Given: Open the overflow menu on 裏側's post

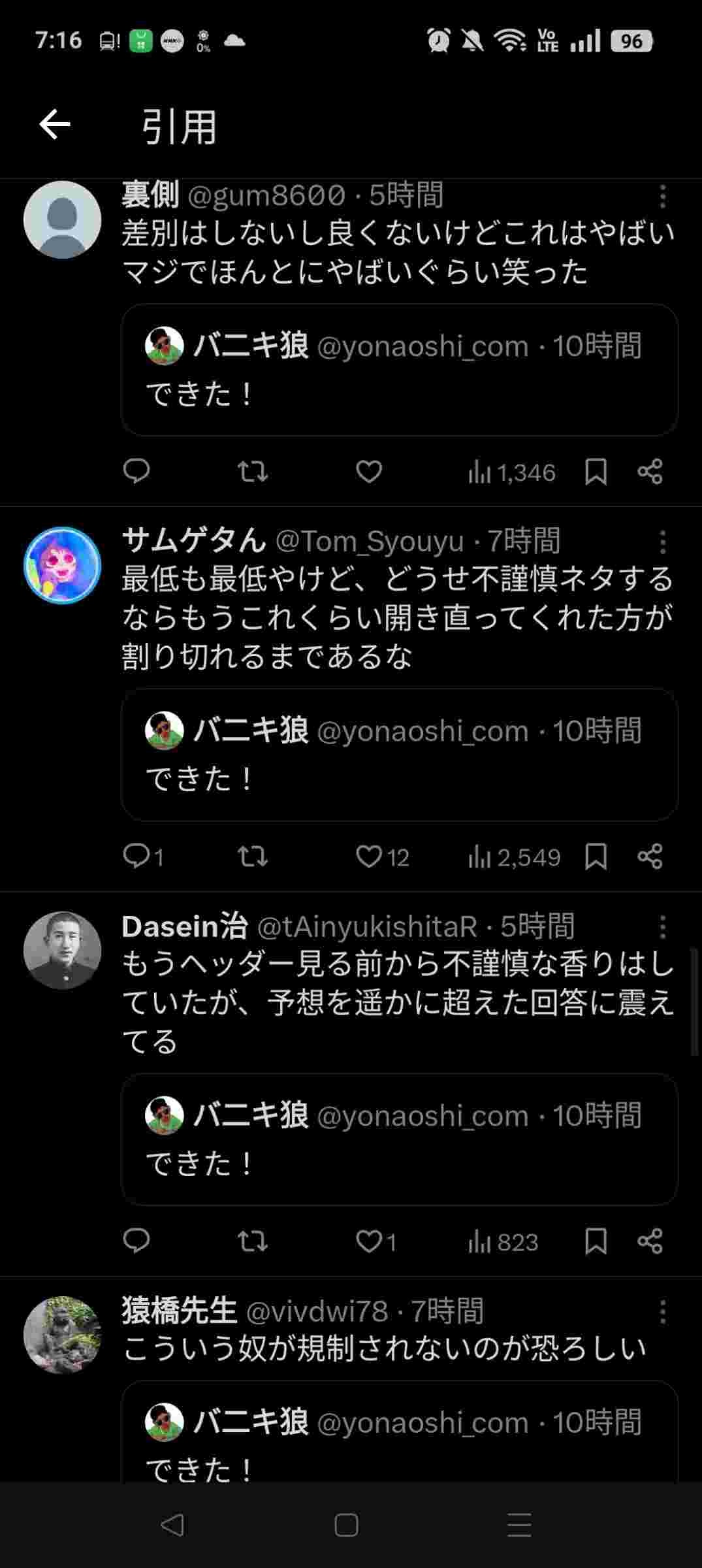Looking at the screenshot, I should [x=662, y=196].
